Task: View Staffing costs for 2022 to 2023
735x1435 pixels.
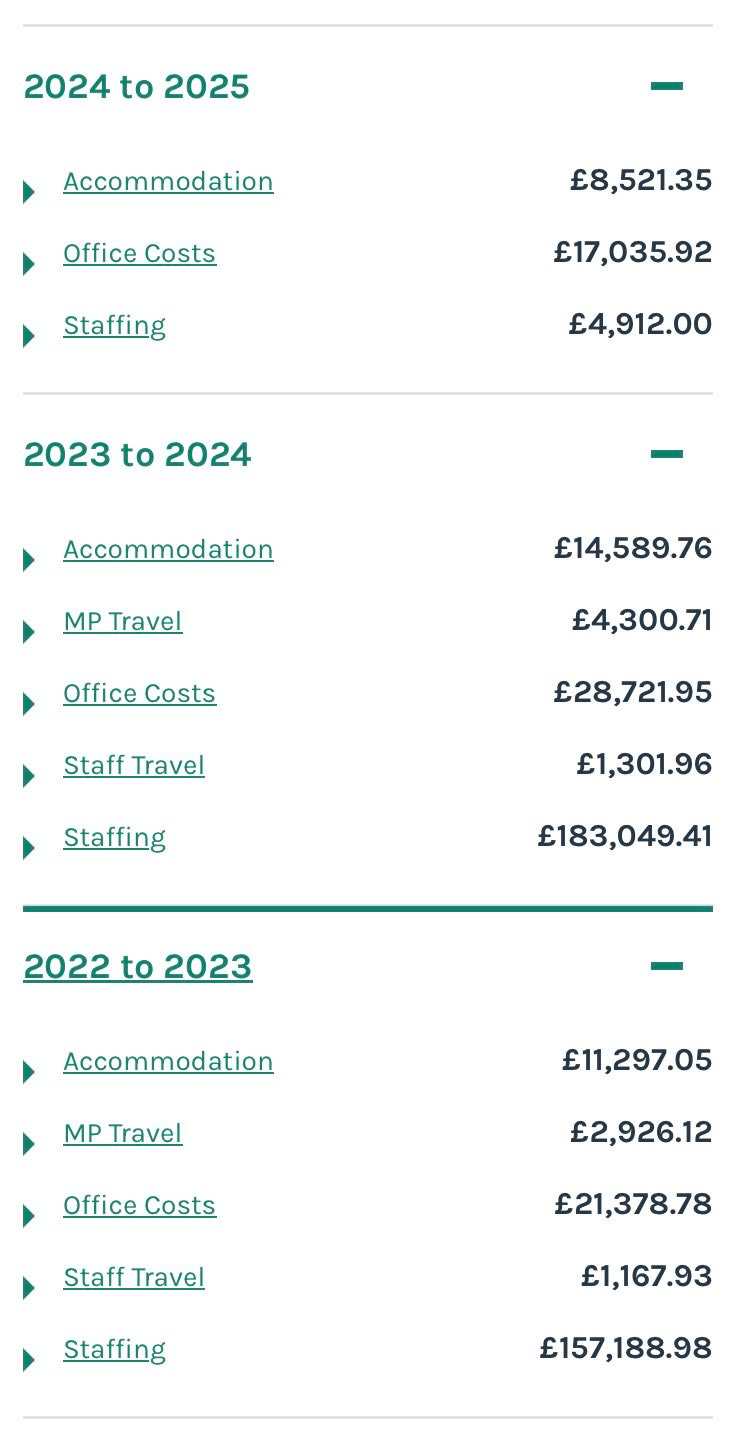Action: click(114, 1350)
